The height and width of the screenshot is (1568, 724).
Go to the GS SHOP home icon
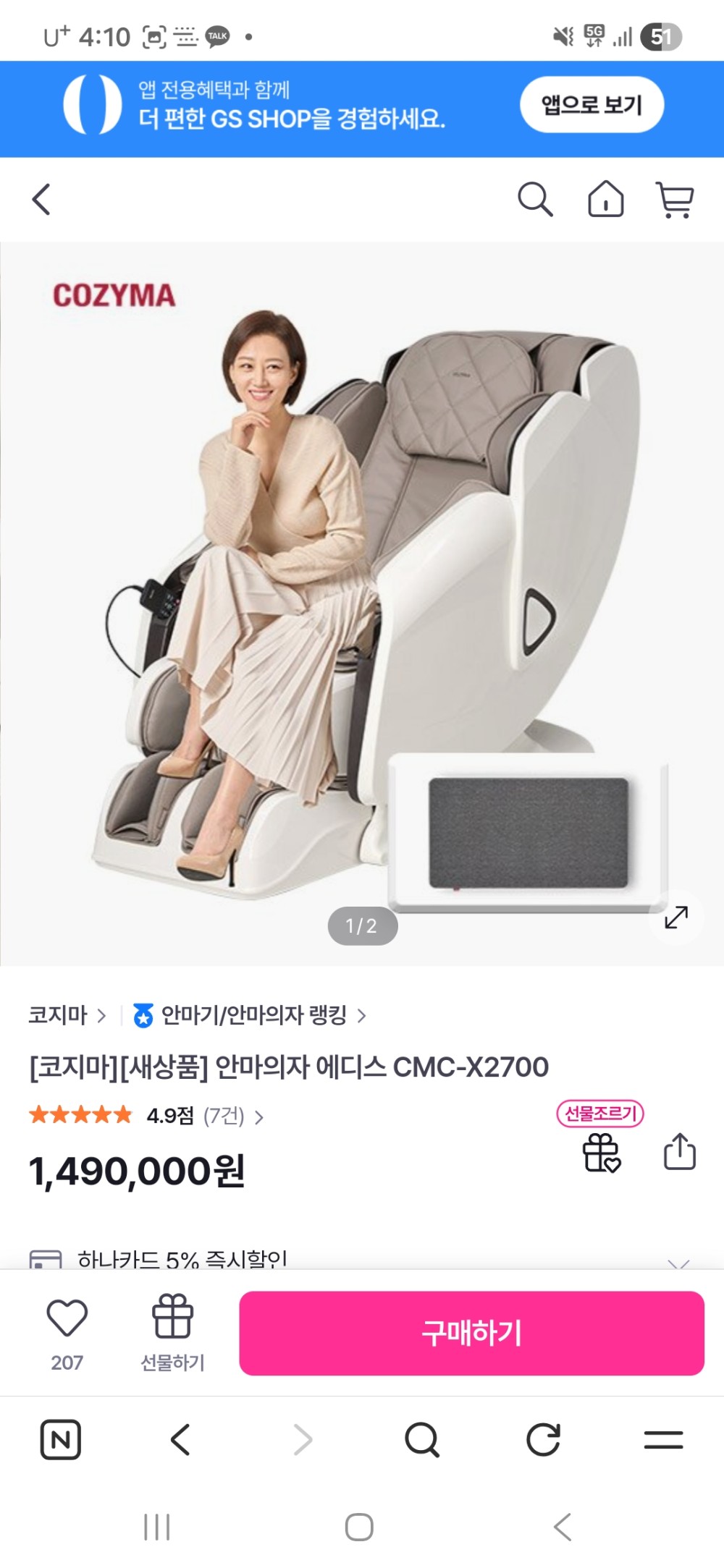(x=605, y=200)
